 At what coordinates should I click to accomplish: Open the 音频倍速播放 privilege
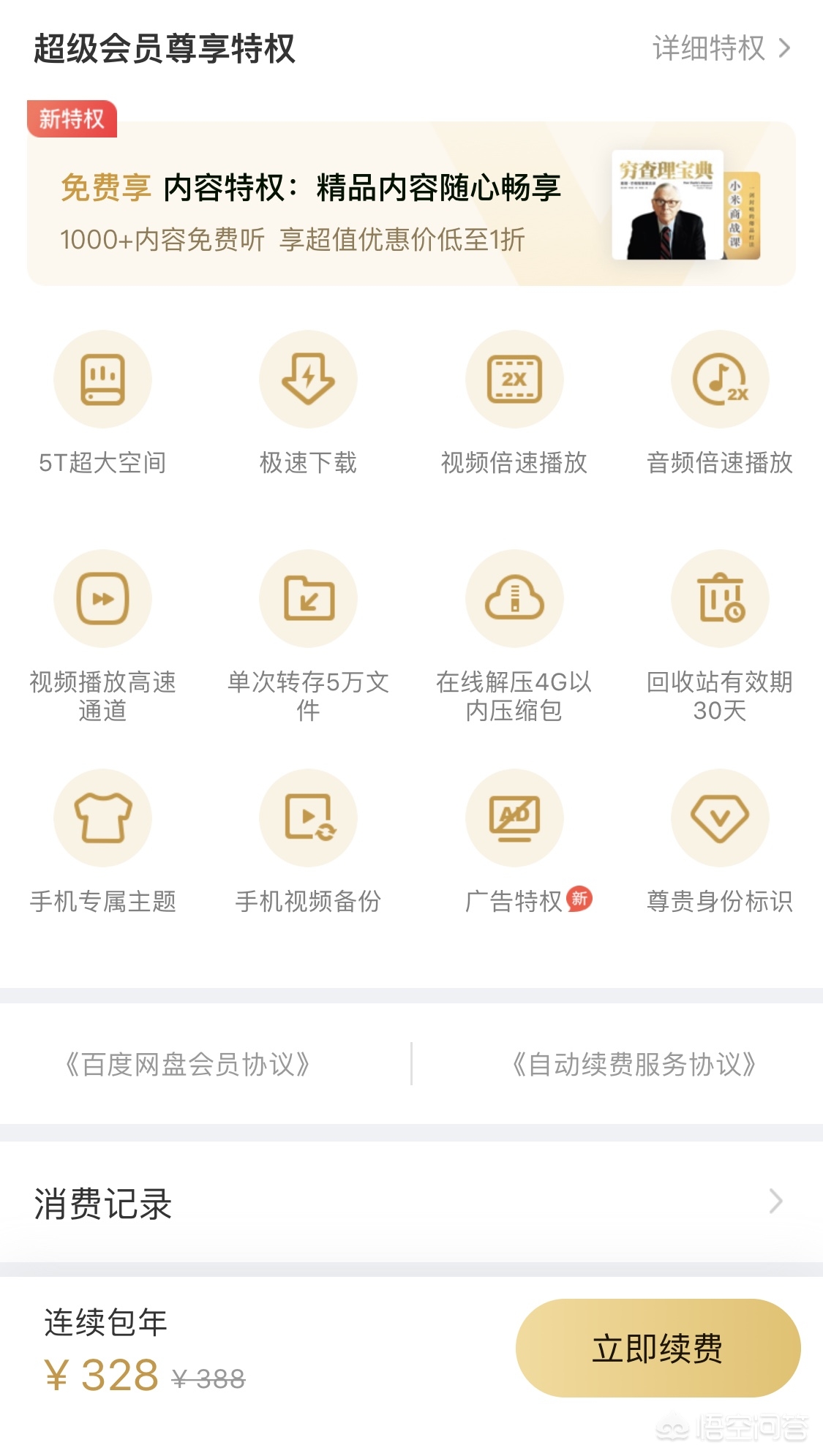point(720,380)
